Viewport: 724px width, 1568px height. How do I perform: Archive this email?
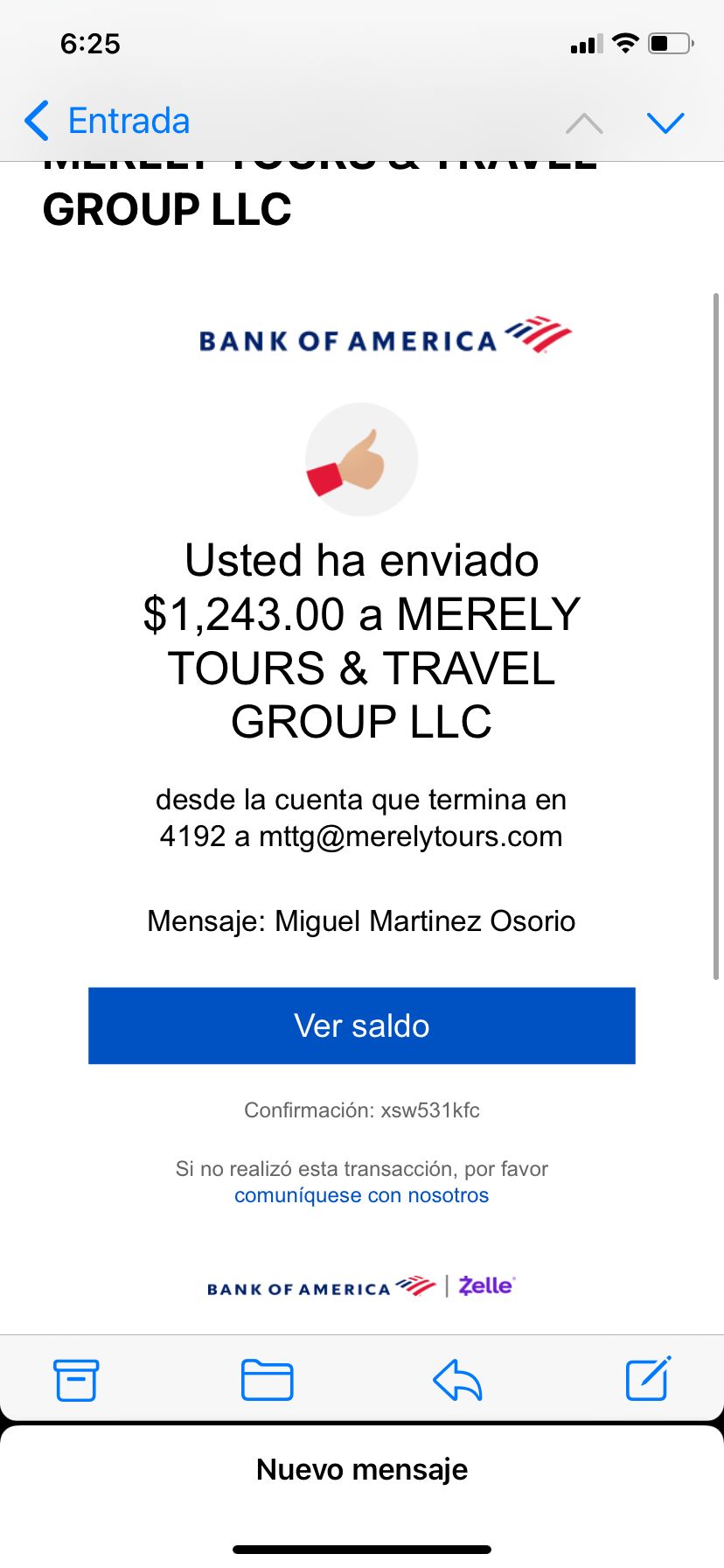[x=76, y=1380]
